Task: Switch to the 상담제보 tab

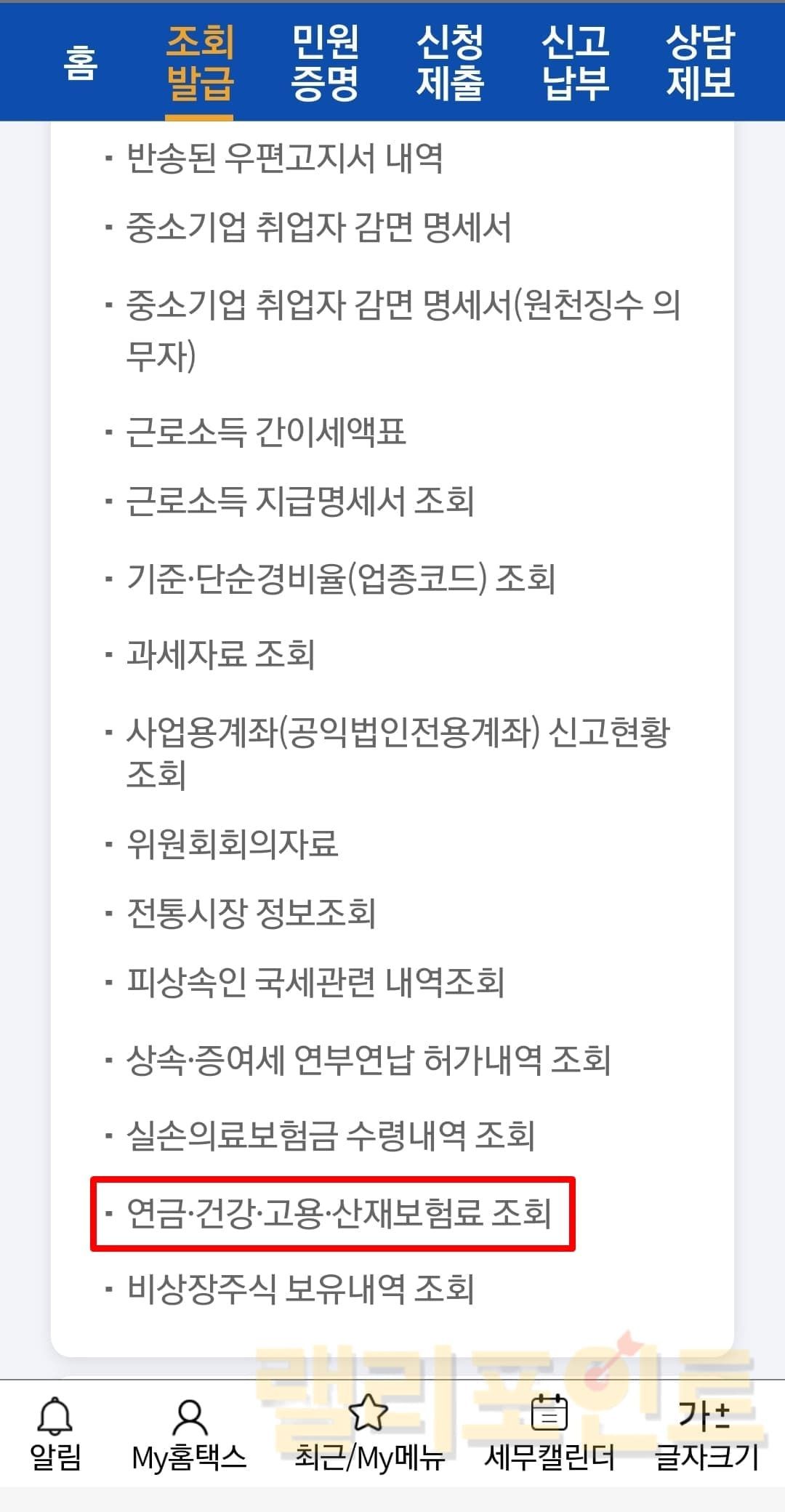Action: click(x=700, y=63)
